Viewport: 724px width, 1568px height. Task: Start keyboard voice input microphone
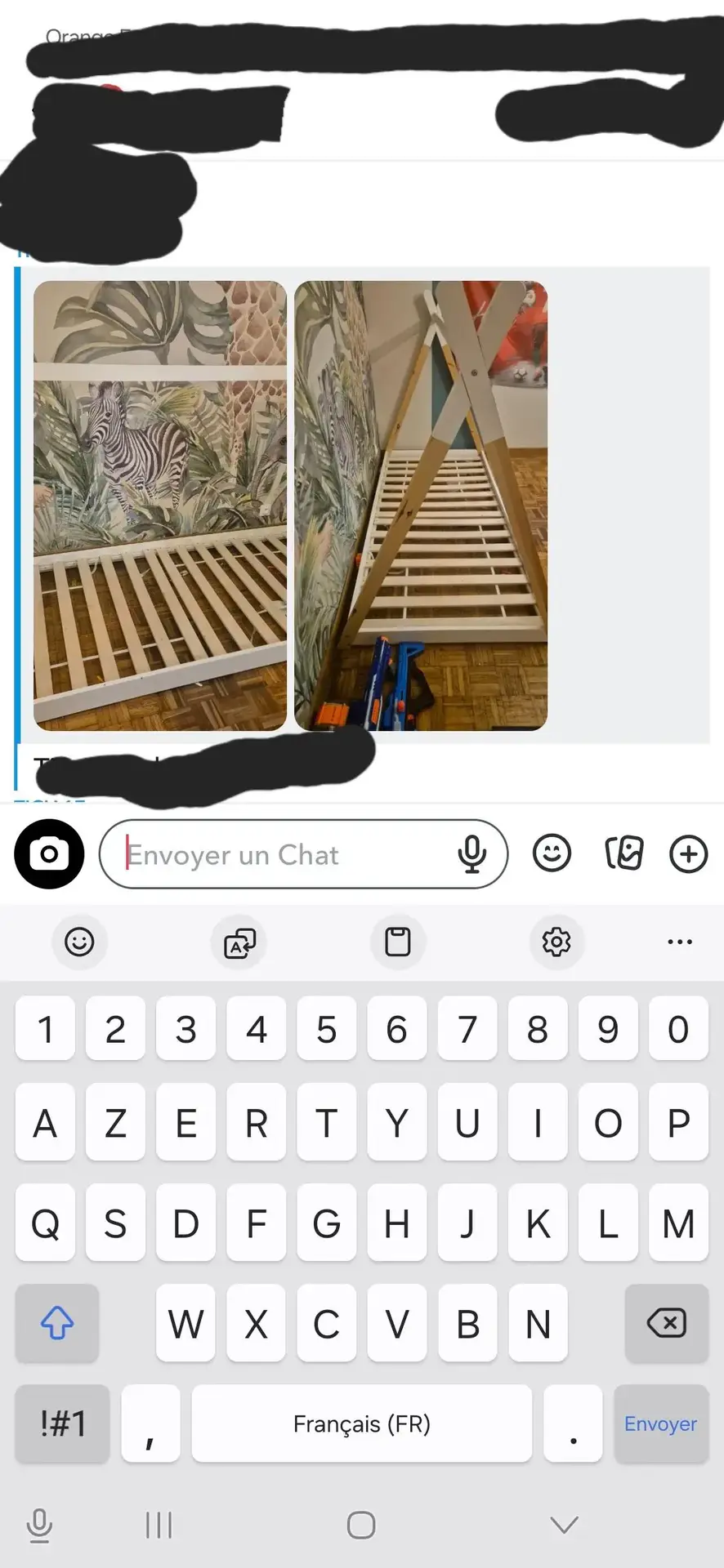[39, 1525]
